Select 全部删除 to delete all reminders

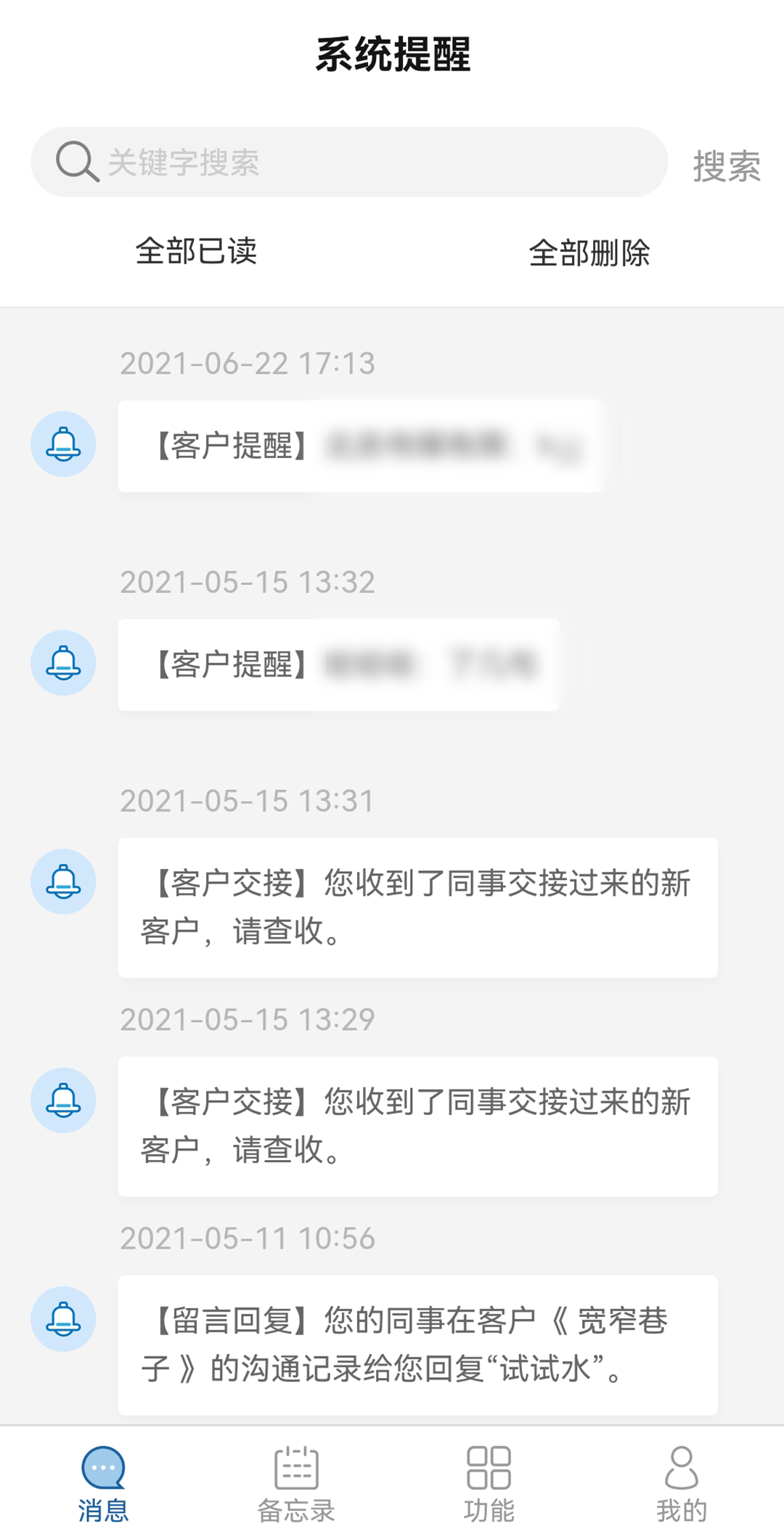(x=589, y=253)
